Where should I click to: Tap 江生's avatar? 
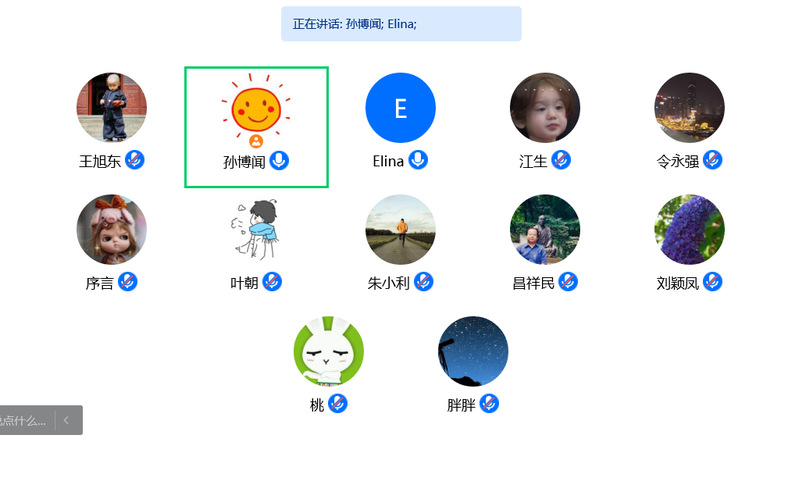pos(544,108)
